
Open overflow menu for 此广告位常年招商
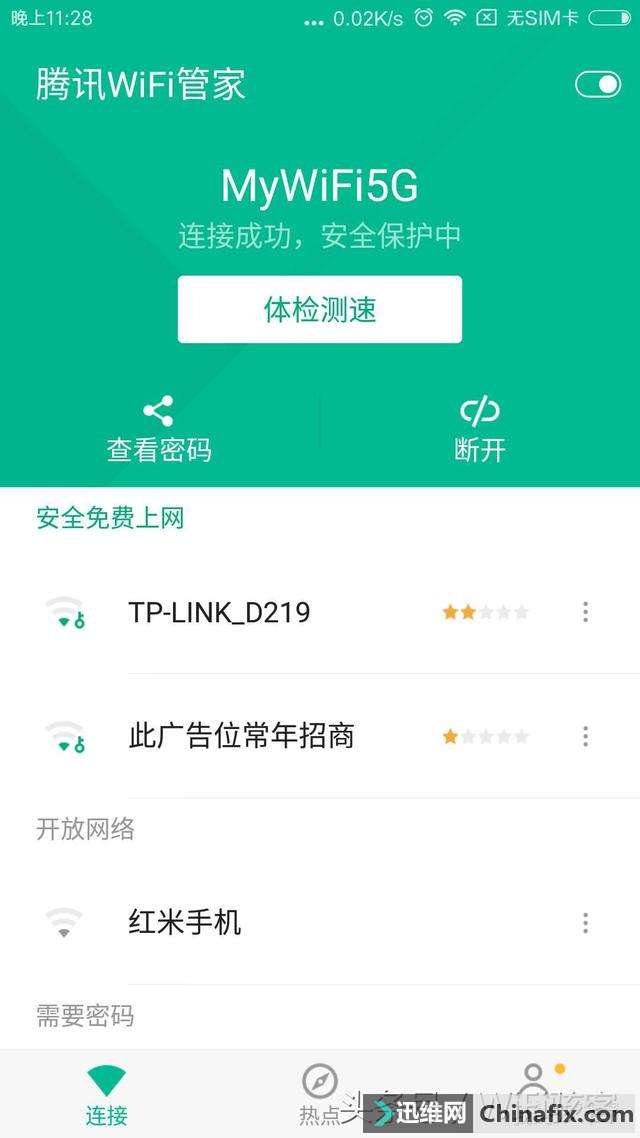[586, 737]
